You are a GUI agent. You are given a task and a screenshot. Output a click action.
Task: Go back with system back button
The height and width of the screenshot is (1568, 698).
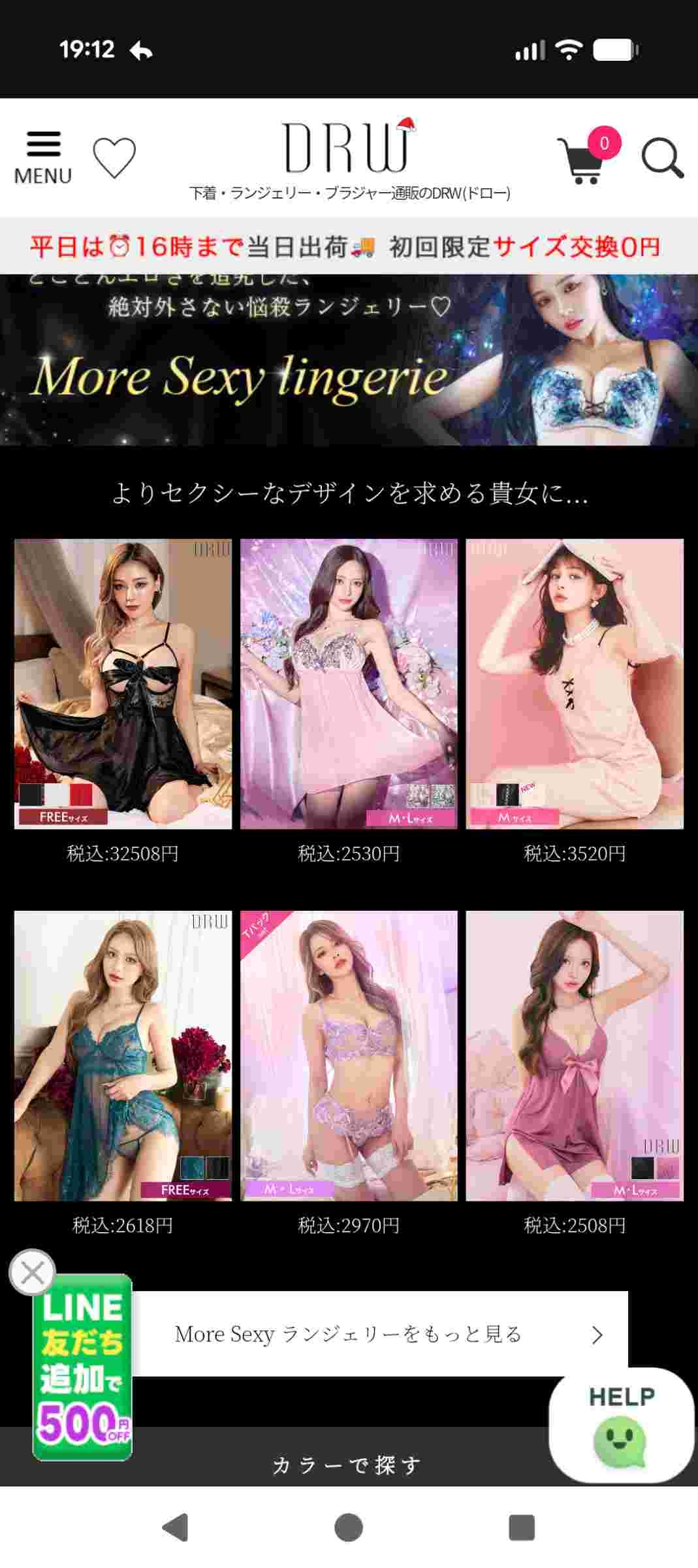[x=175, y=1527]
